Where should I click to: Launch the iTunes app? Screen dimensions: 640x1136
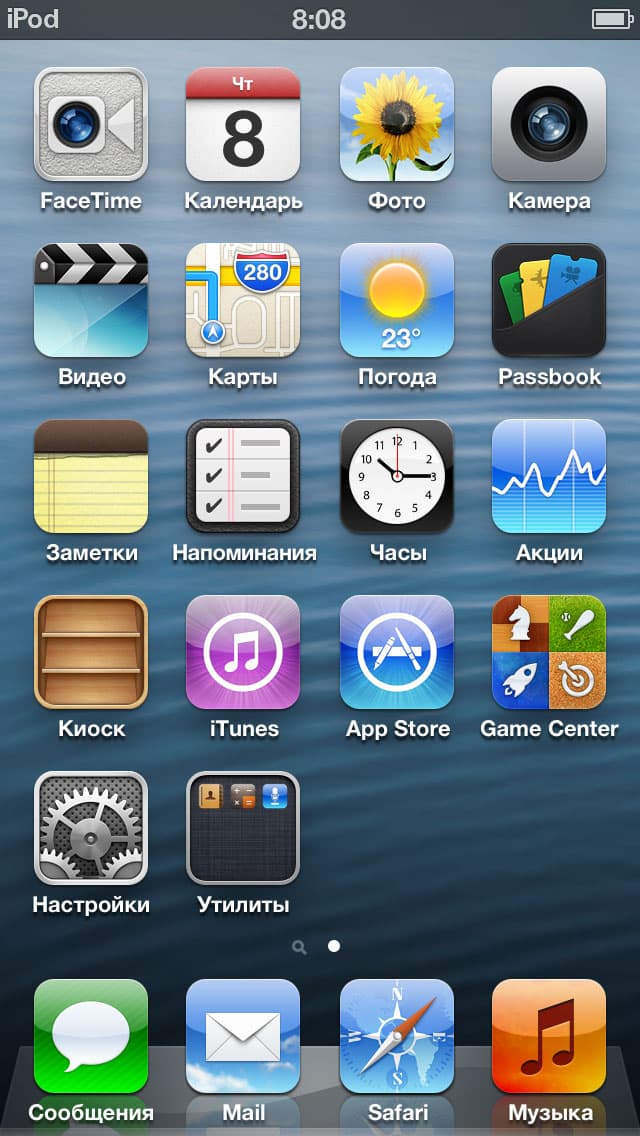click(243, 652)
